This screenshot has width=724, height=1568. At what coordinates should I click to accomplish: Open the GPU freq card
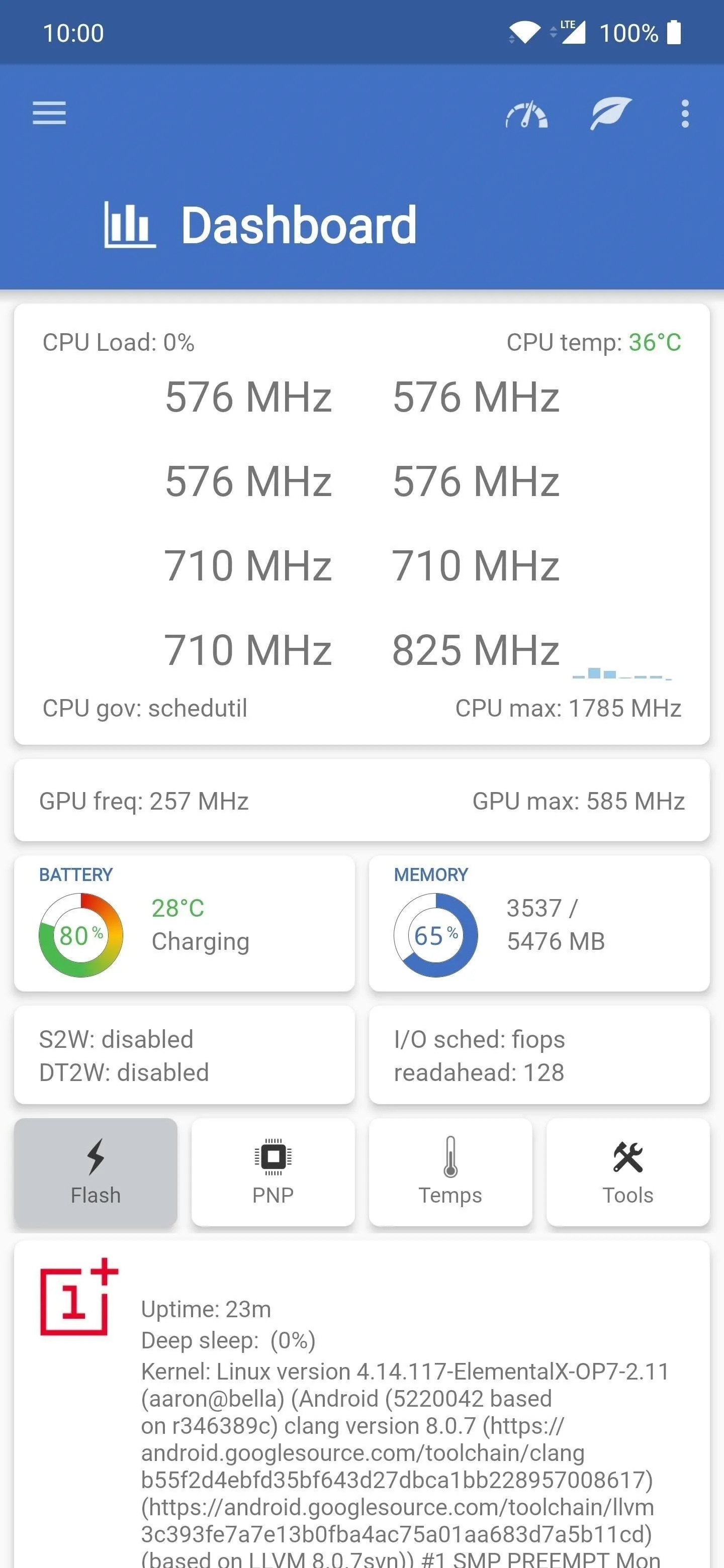point(361,801)
